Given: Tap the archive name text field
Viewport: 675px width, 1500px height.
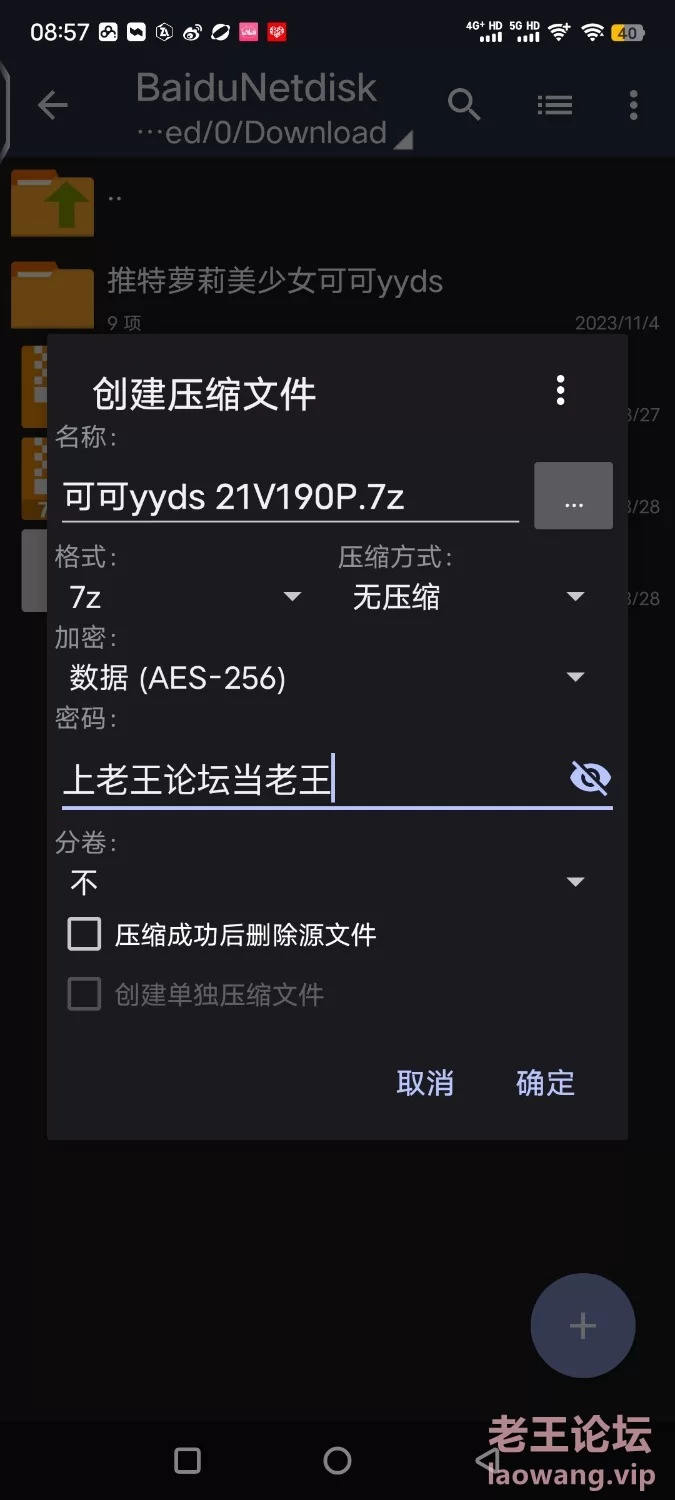Looking at the screenshot, I should coord(290,497).
